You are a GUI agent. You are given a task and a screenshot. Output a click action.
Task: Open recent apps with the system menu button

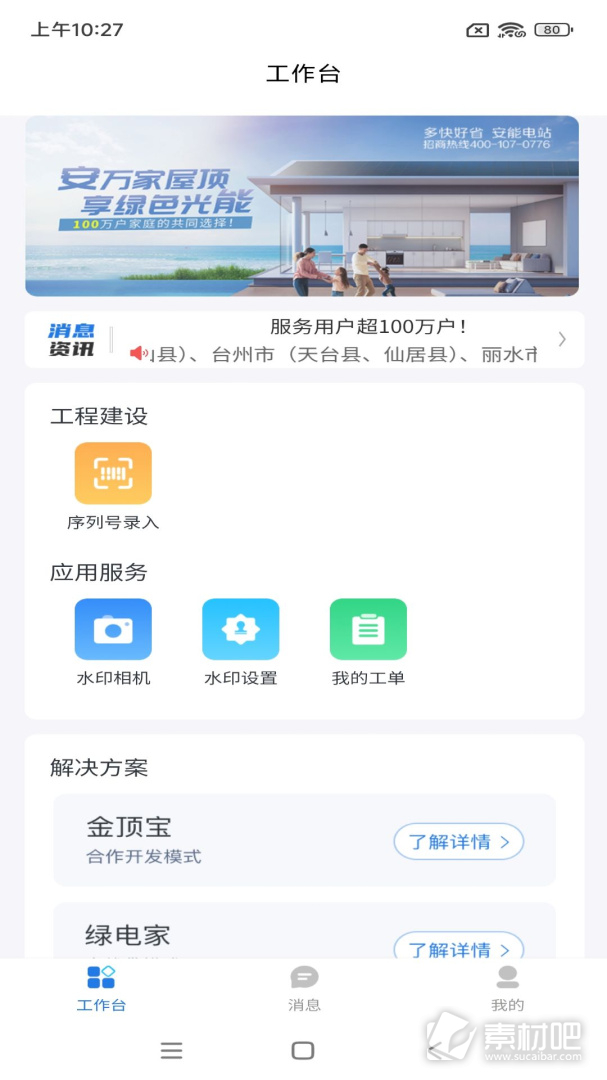[172, 1050]
